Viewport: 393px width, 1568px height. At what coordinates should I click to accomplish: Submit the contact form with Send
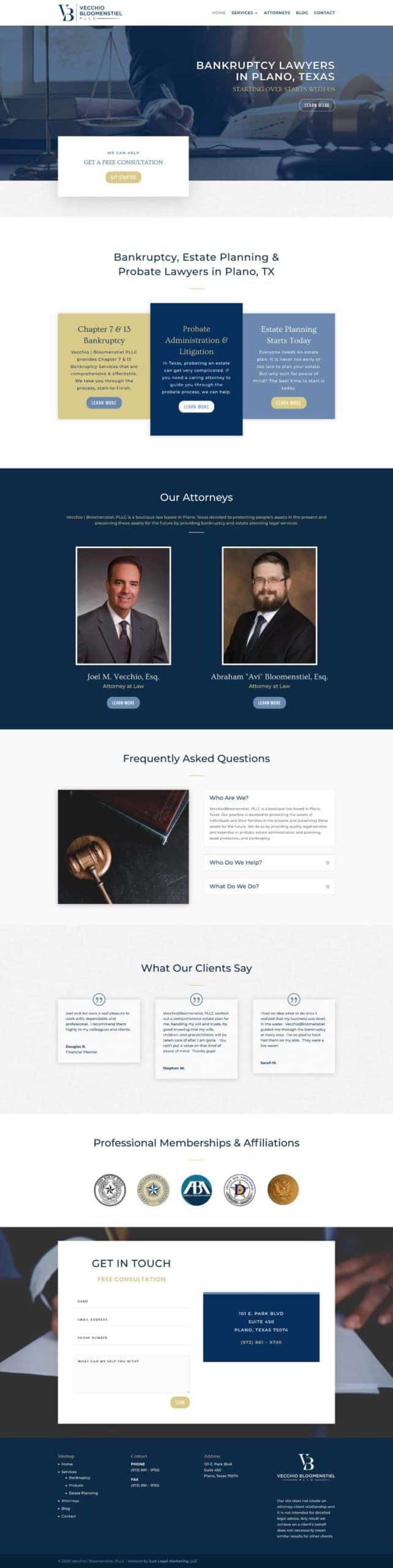coord(180,1403)
